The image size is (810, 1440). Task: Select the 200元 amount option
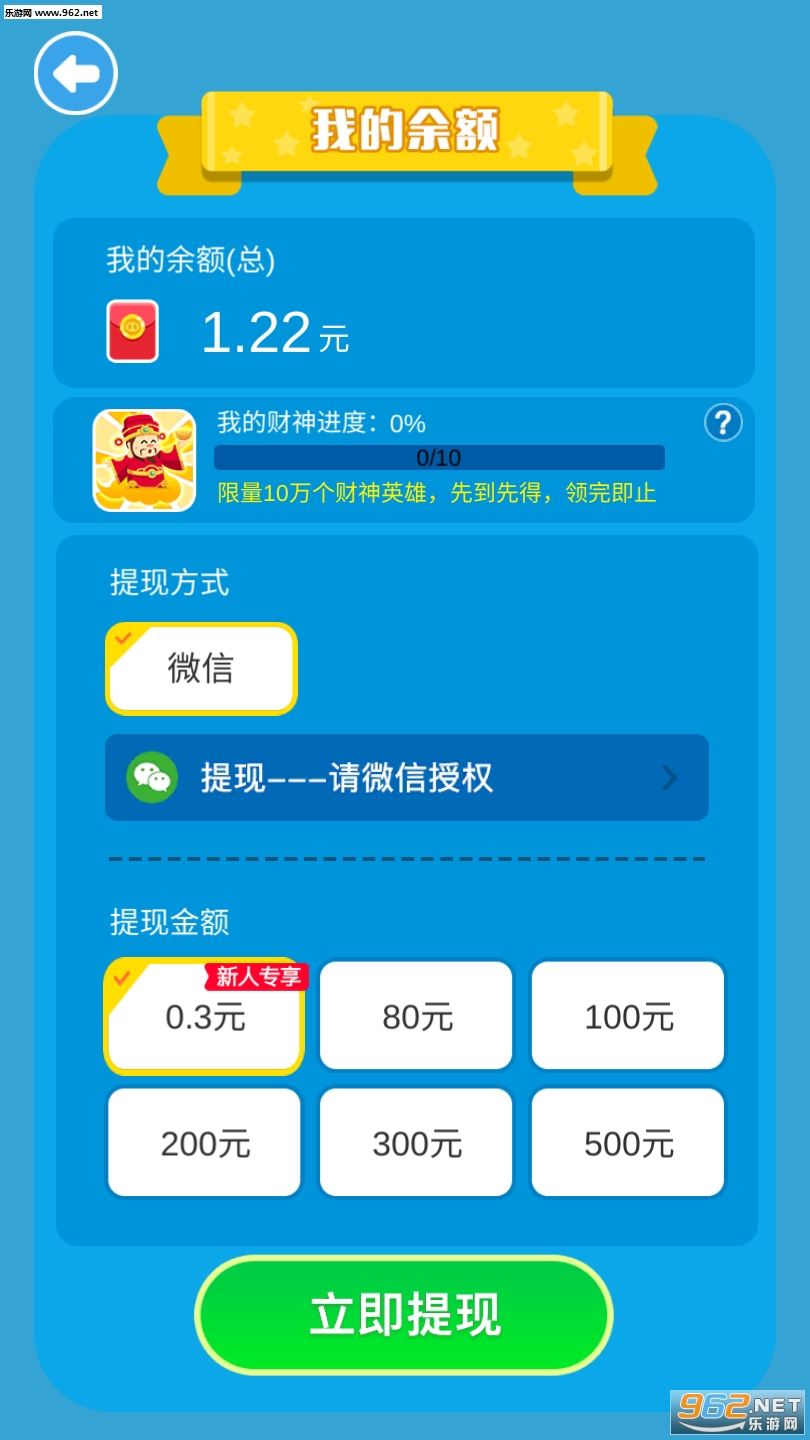pos(204,1143)
